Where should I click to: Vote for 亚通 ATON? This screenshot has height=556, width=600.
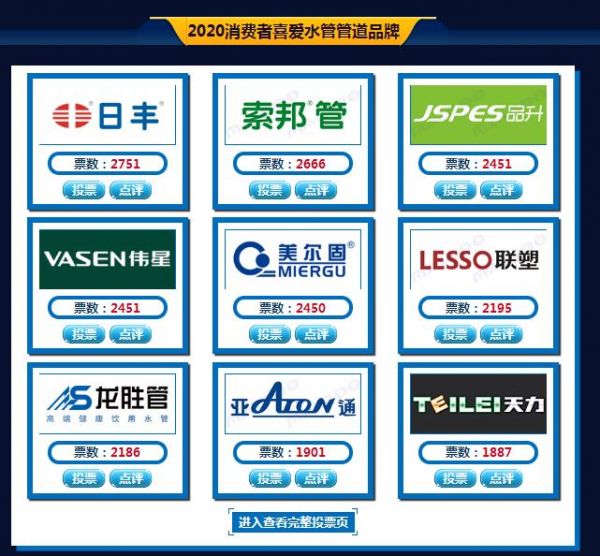pyautogui.click(x=268, y=479)
